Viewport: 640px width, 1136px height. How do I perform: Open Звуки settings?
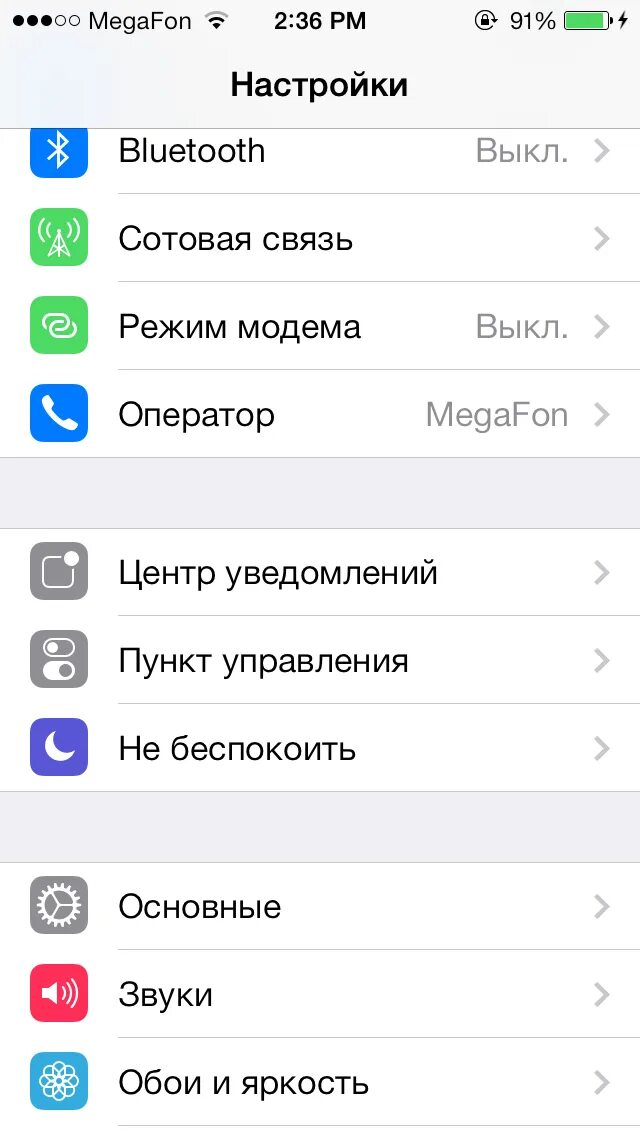pos(320,993)
